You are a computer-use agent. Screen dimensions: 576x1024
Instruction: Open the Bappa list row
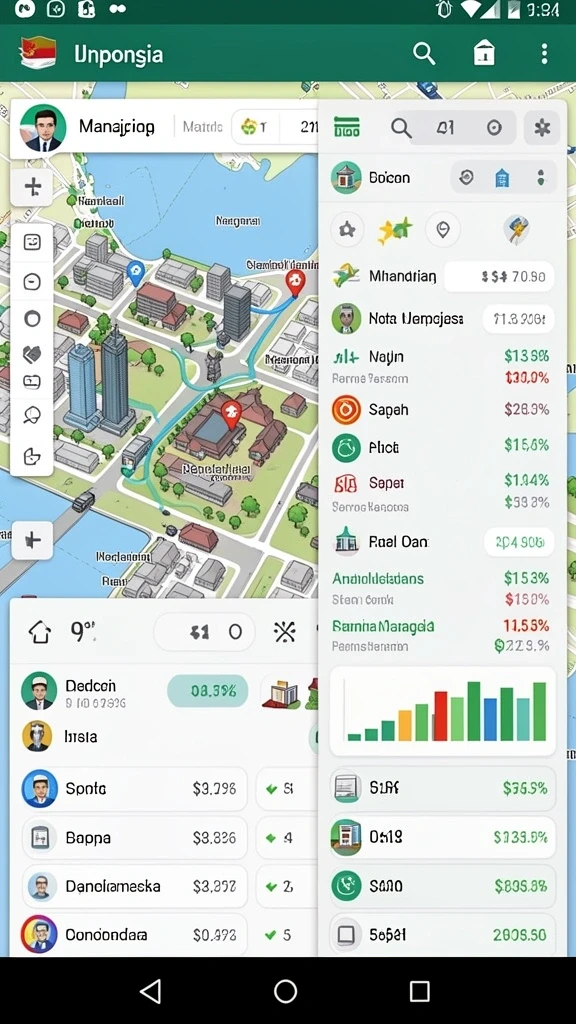pos(135,837)
